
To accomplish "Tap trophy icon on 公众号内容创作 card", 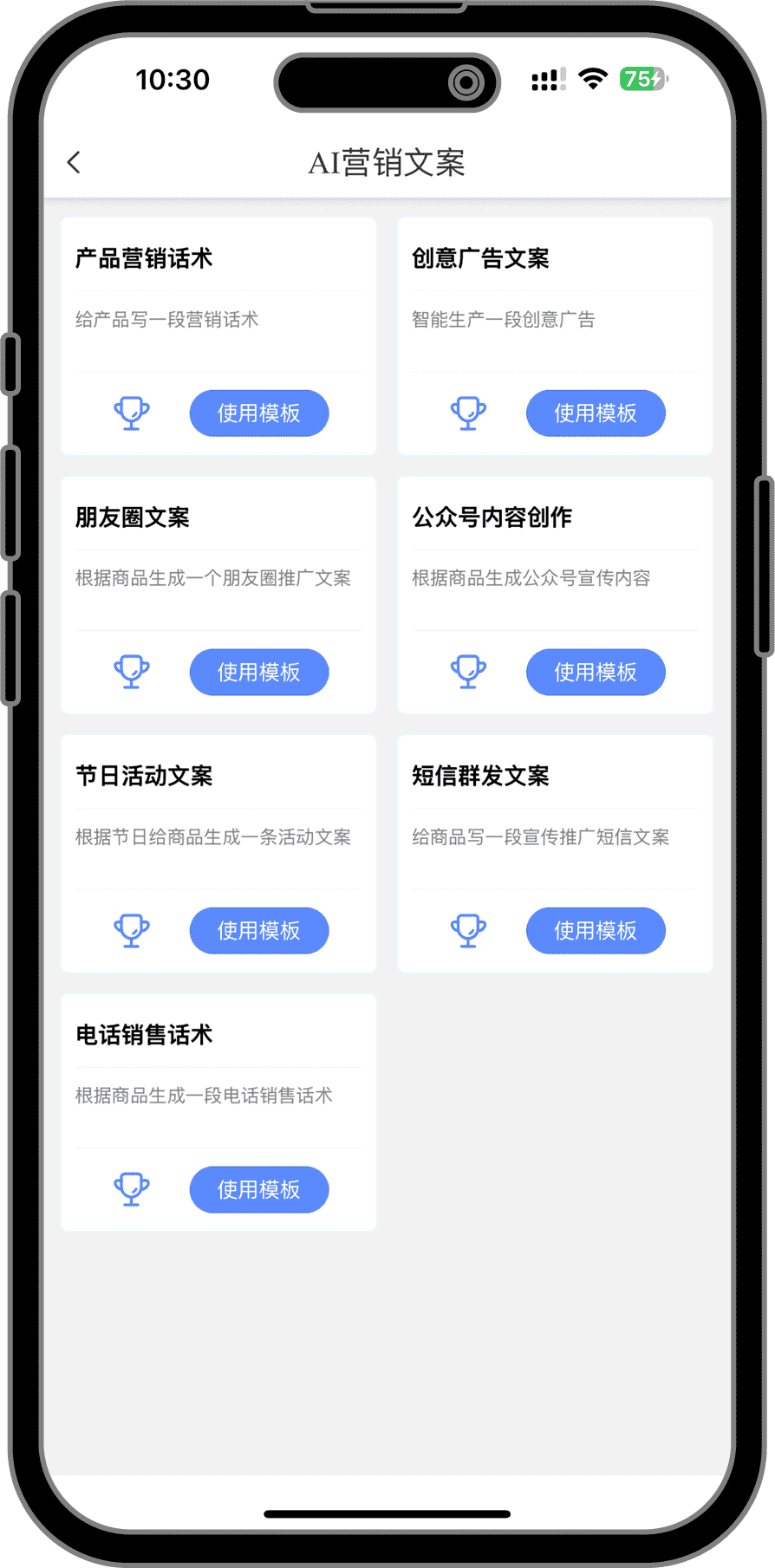I will coord(468,672).
